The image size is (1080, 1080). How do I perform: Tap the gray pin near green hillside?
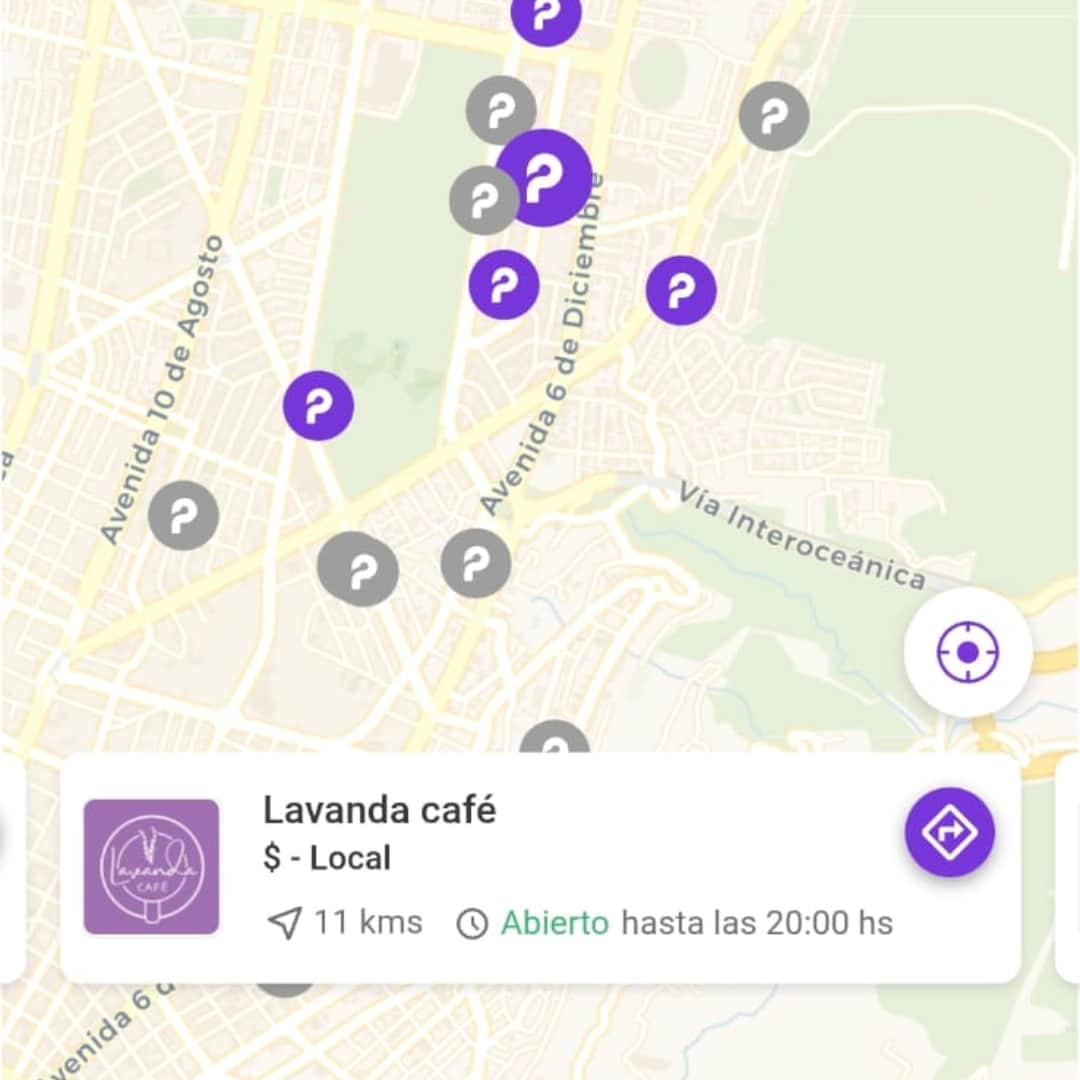(x=774, y=117)
